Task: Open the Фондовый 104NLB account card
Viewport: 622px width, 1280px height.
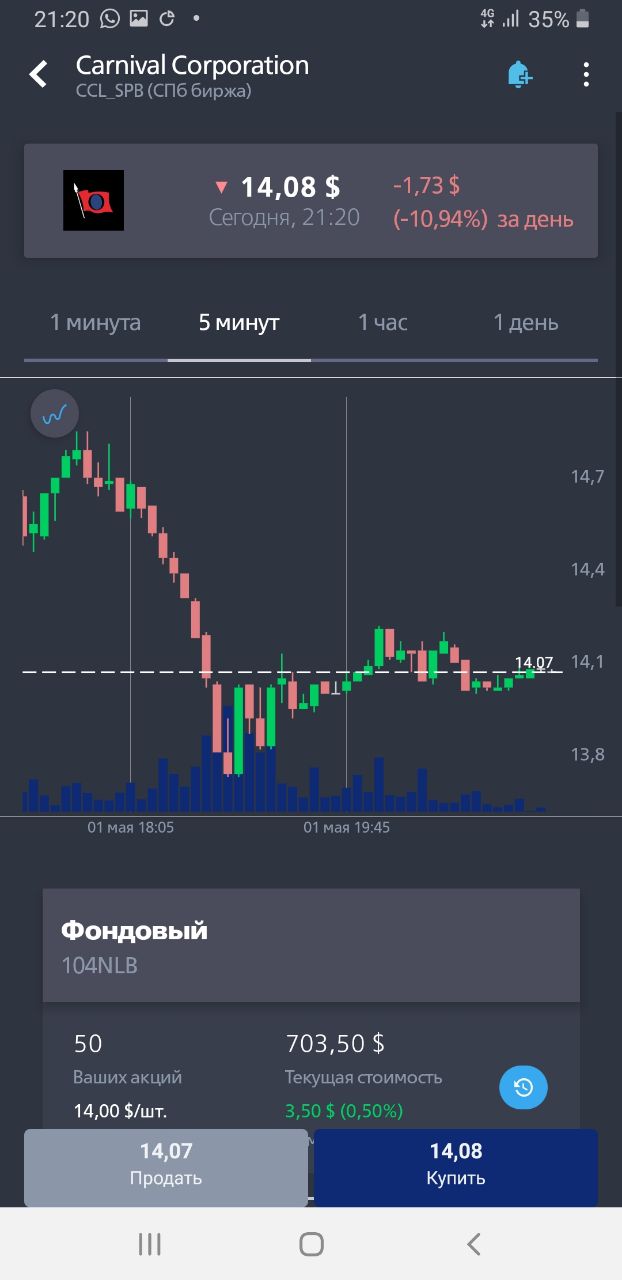Action: tap(311, 945)
